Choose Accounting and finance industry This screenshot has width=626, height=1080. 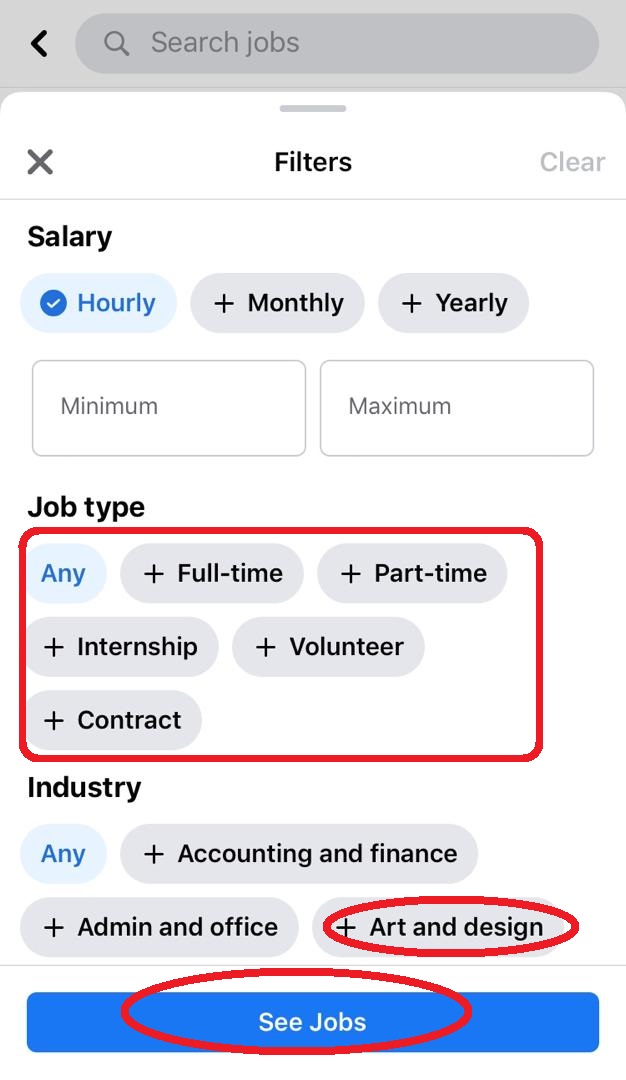299,854
